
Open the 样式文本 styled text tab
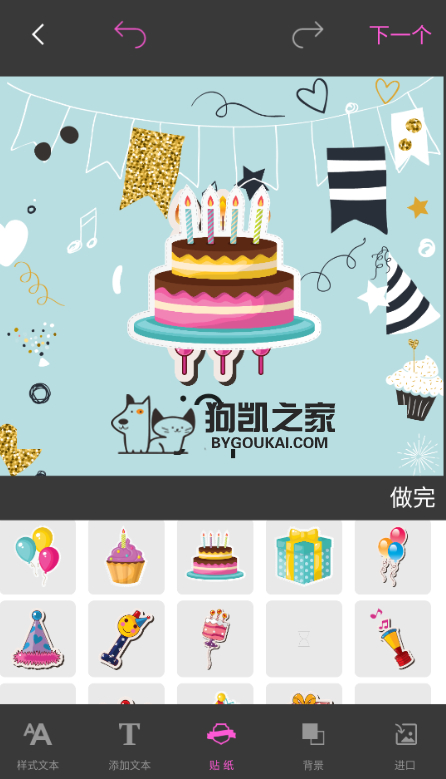point(38,746)
